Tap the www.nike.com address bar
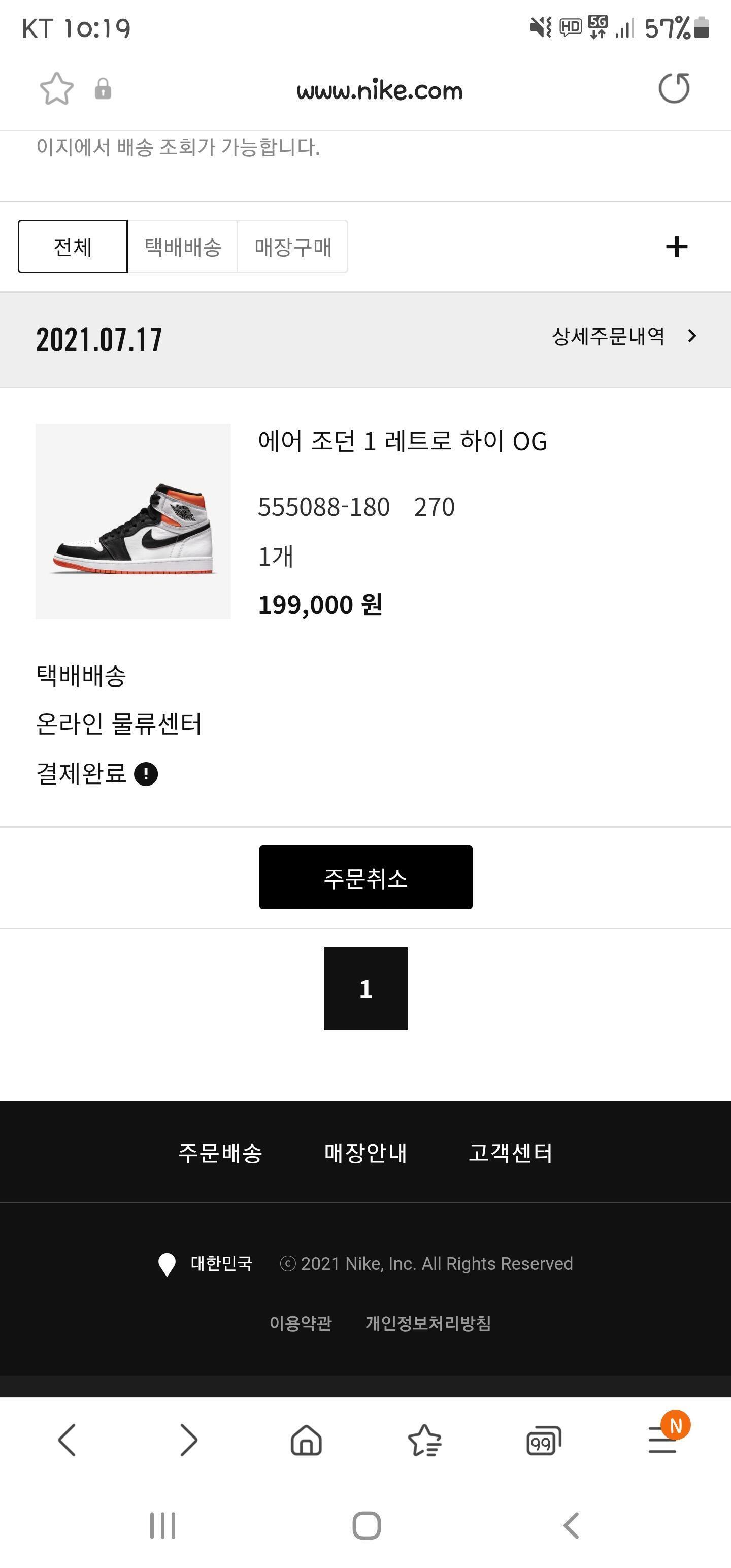Viewport: 731px width, 1568px height. click(x=379, y=91)
